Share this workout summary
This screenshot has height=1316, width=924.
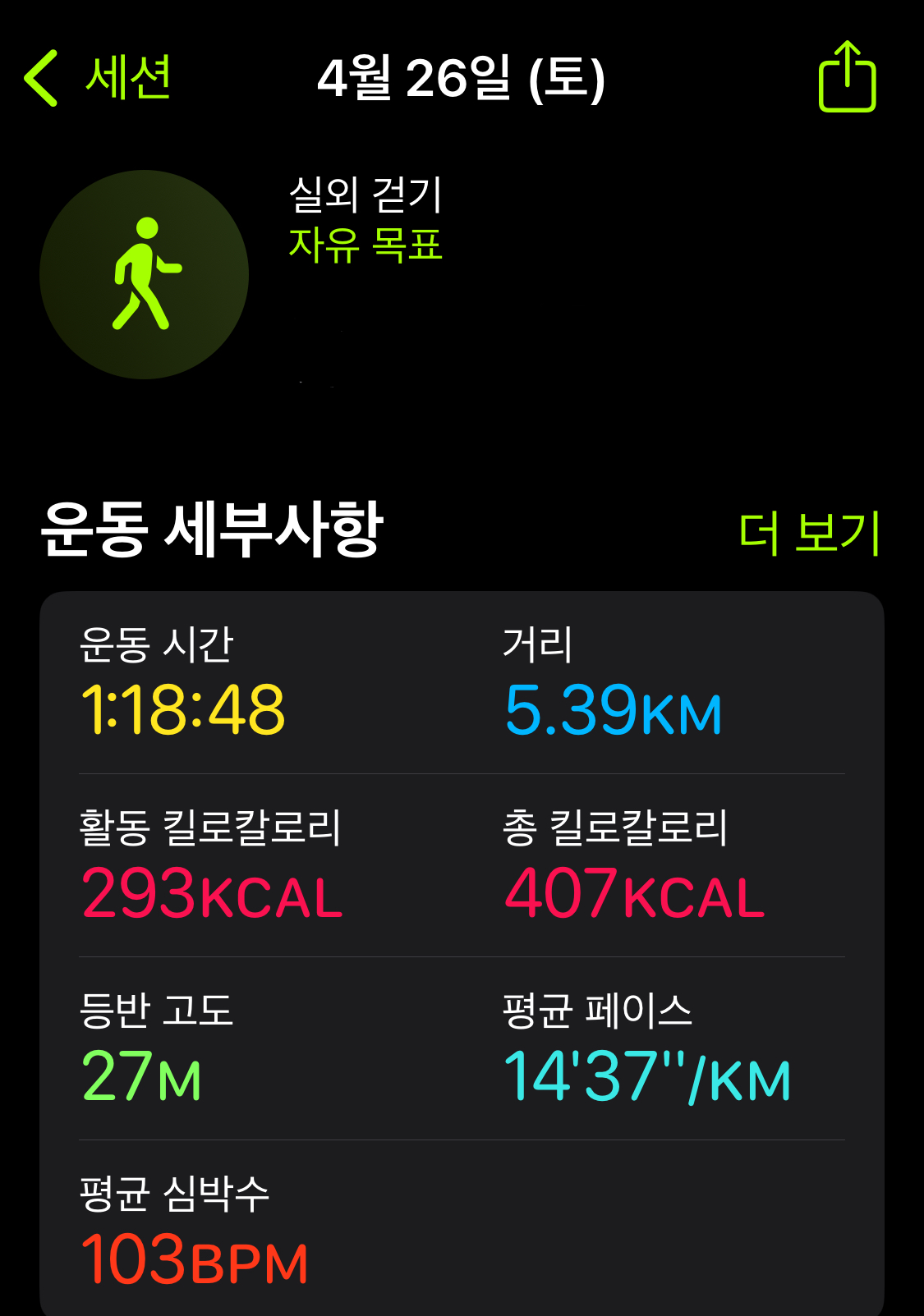click(x=847, y=77)
